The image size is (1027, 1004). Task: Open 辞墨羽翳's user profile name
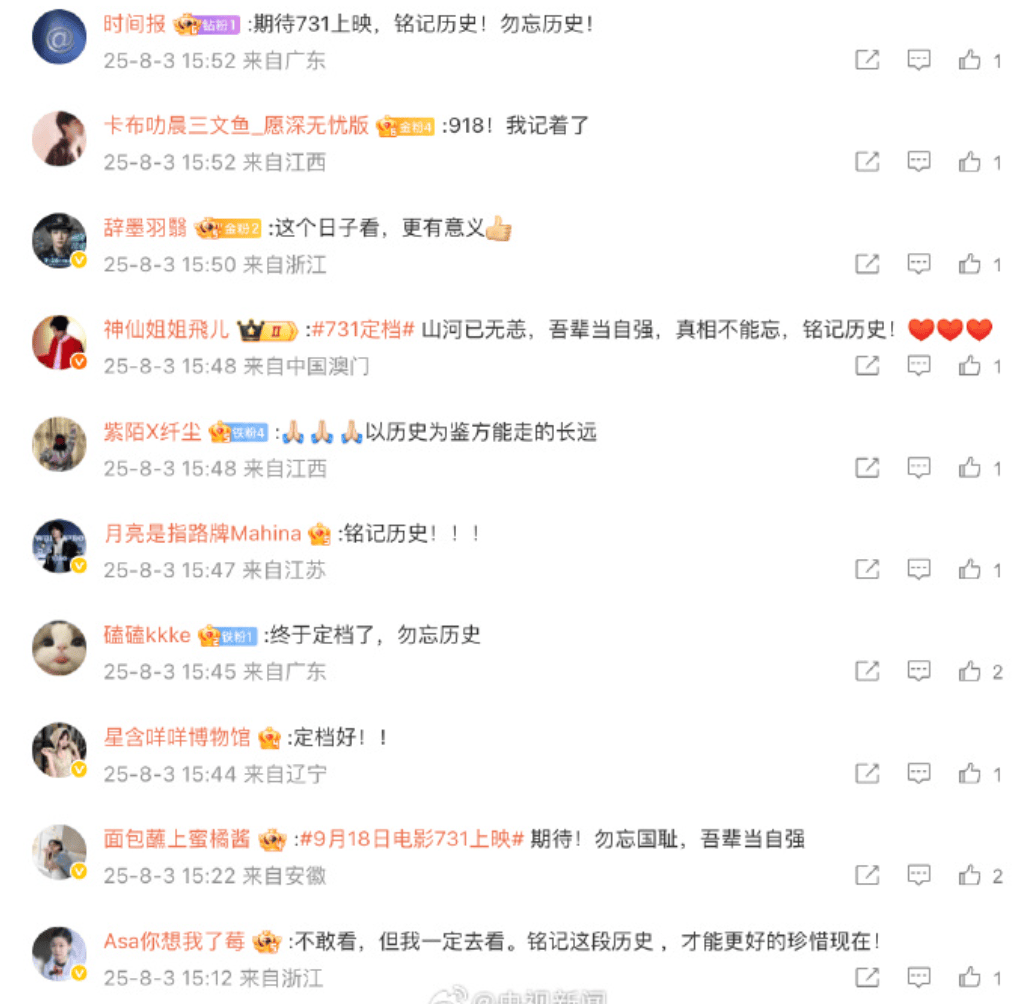click(146, 228)
